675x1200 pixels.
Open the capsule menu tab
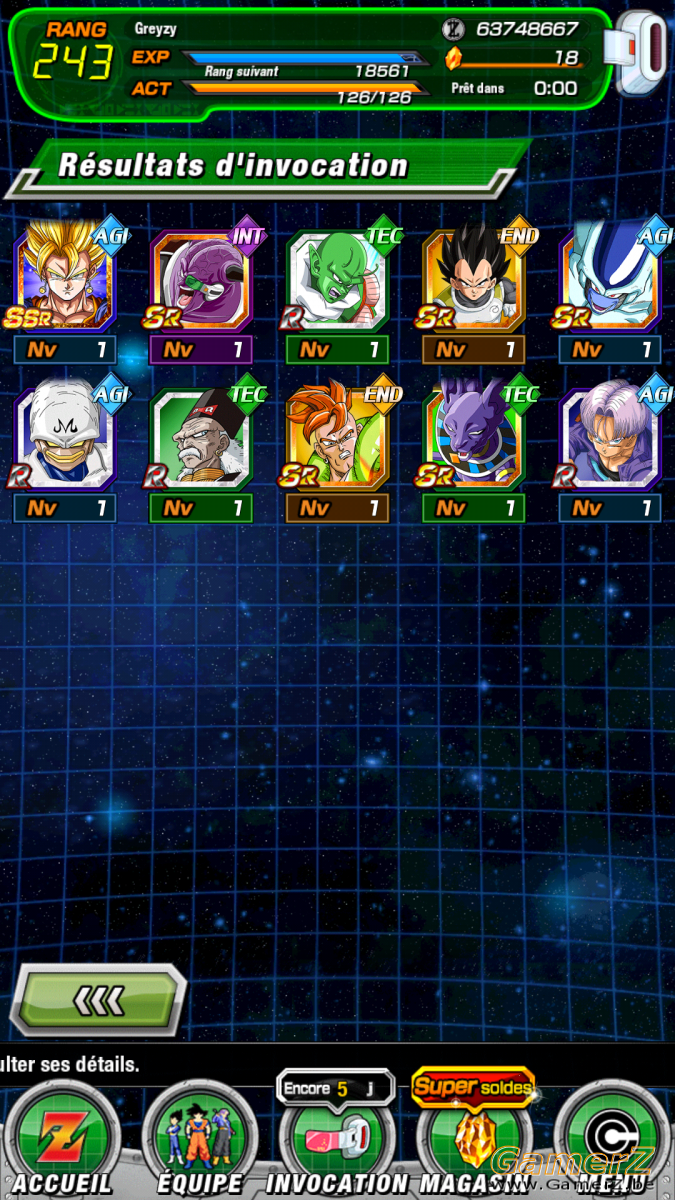610,1139
